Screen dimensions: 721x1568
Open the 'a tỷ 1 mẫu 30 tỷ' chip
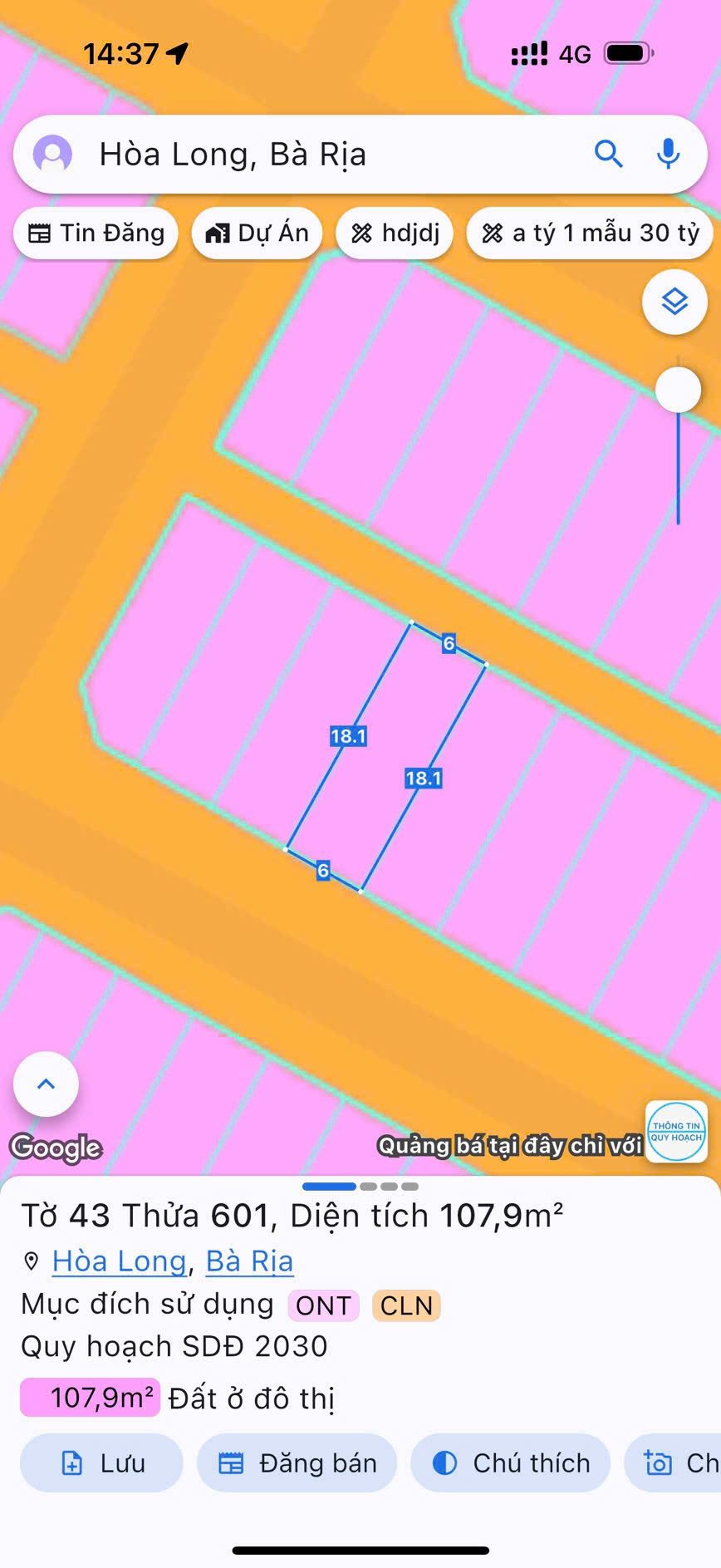tap(591, 233)
